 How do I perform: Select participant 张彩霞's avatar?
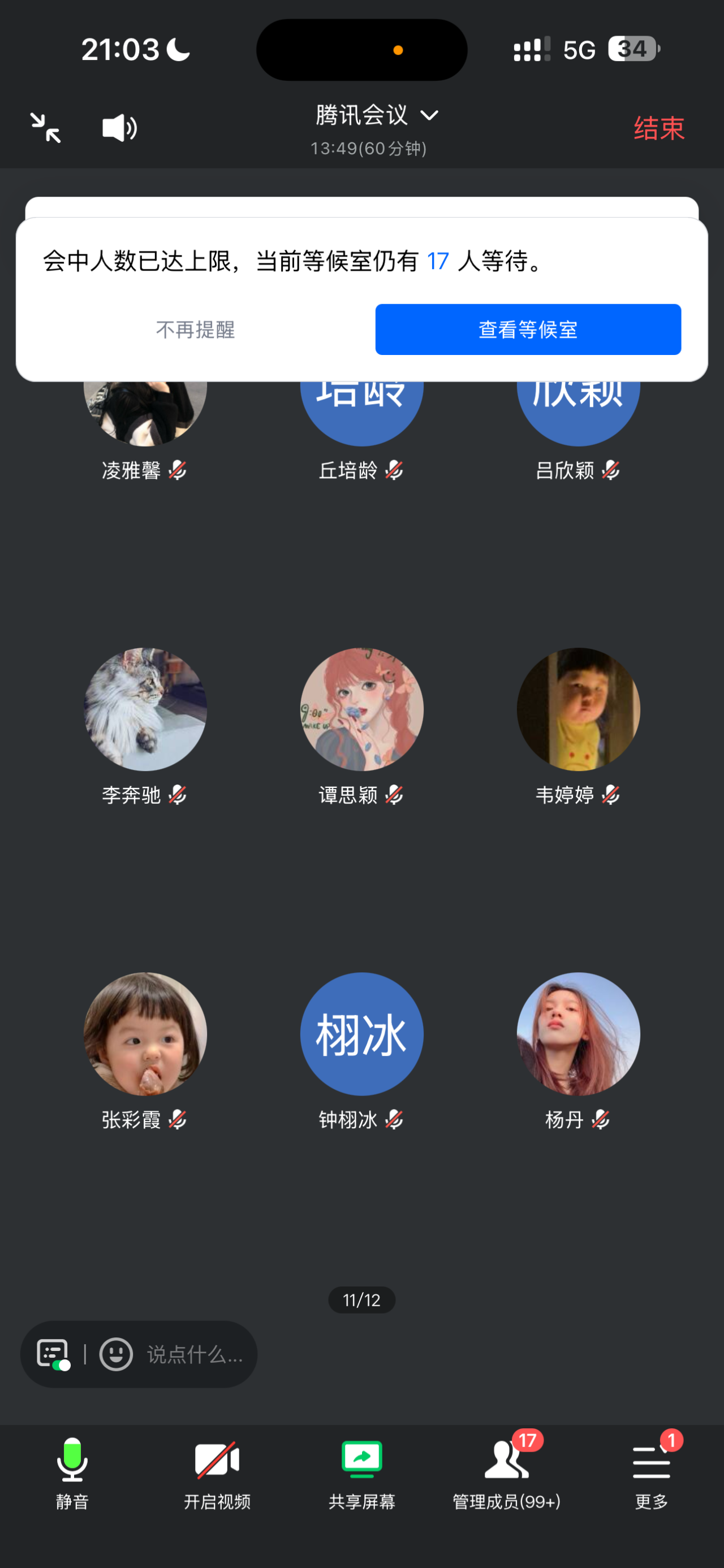145,1034
